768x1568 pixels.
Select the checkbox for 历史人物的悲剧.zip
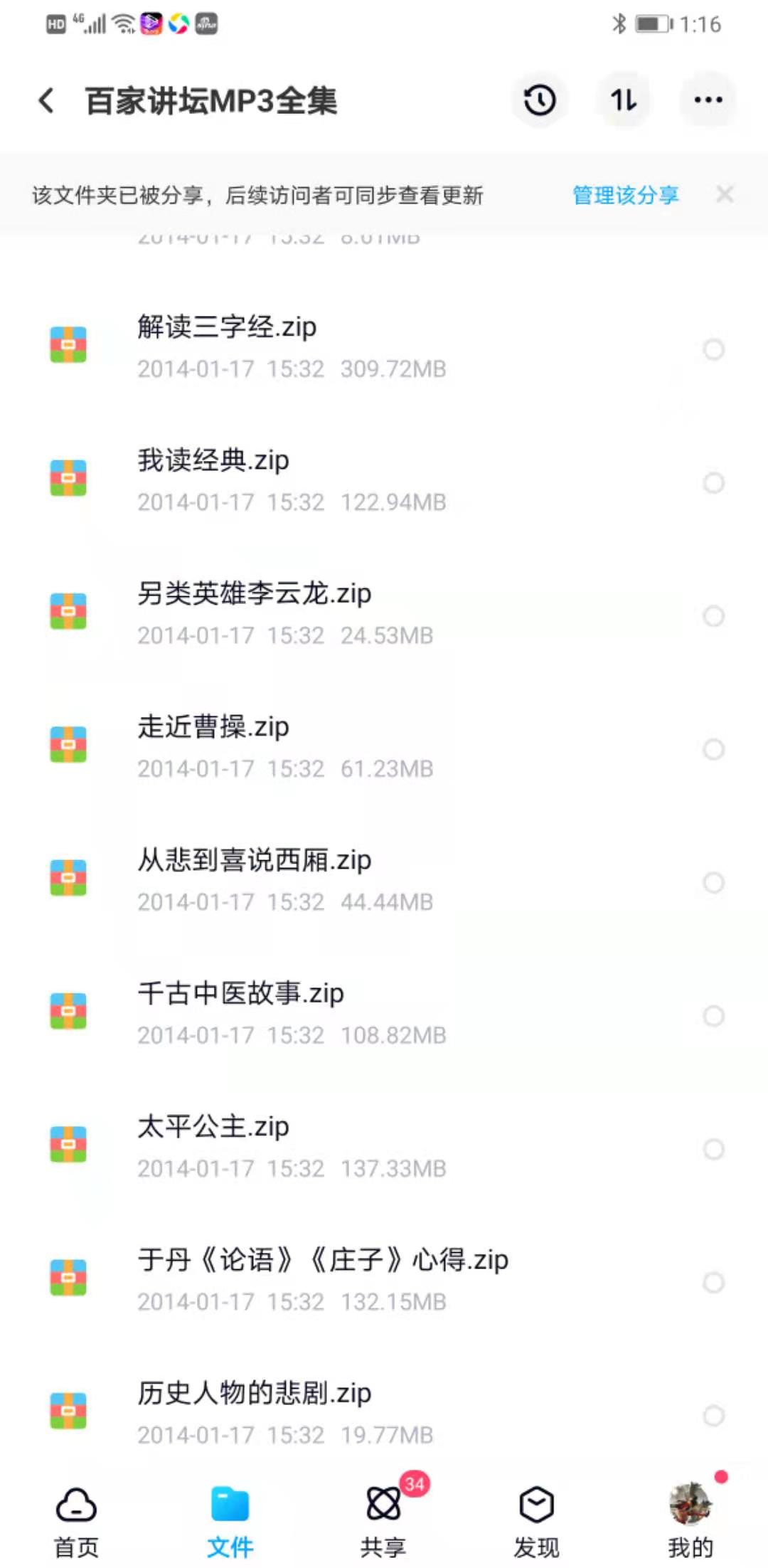tap(713, 1416)
